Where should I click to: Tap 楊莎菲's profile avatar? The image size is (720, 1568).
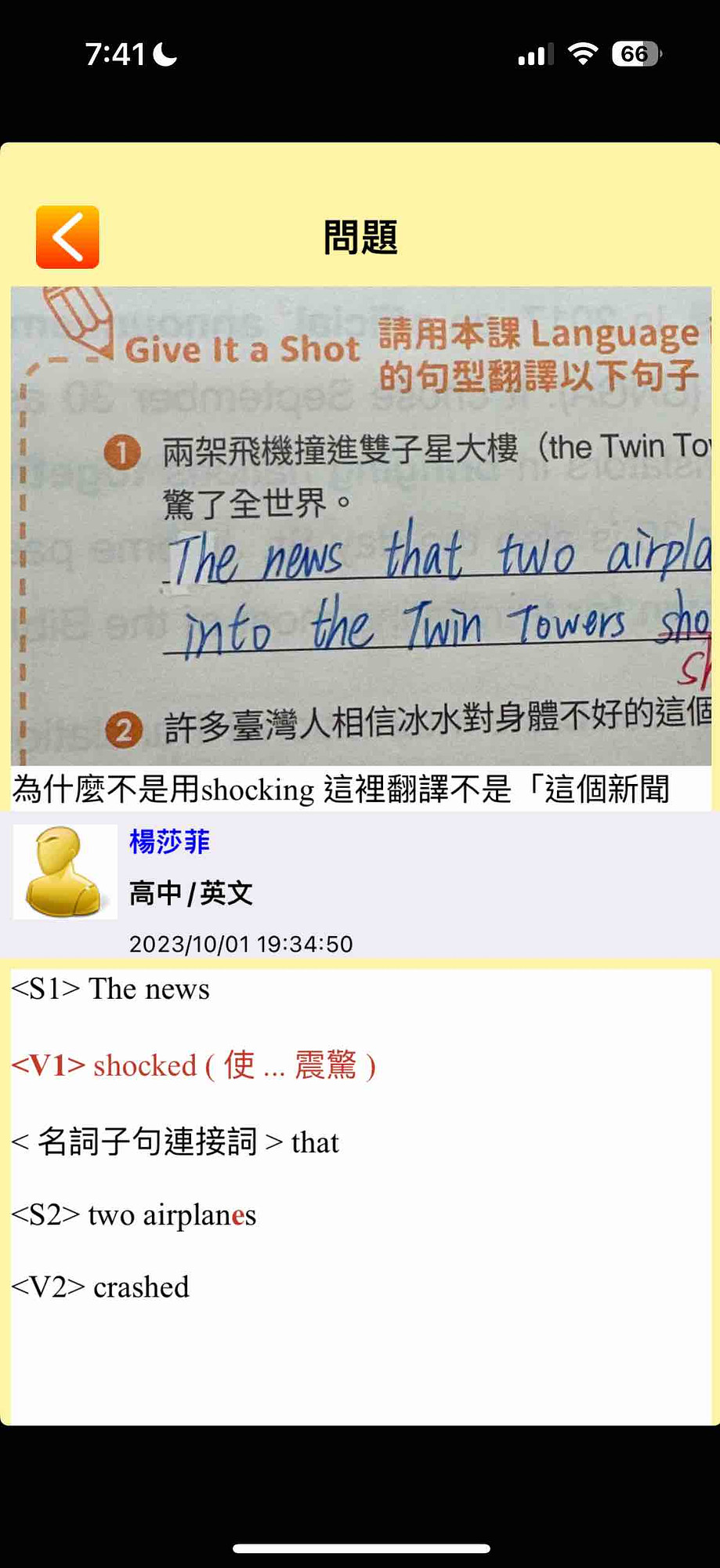65,872
